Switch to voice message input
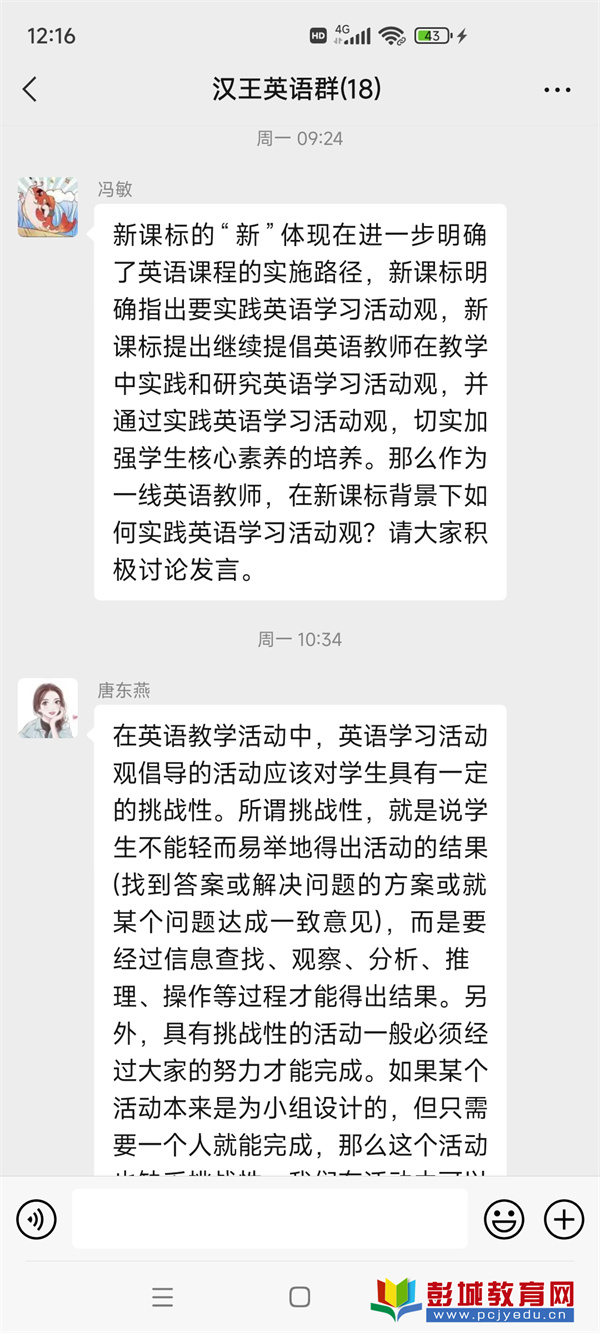600x1333 pixels. tap(37, 1218)
